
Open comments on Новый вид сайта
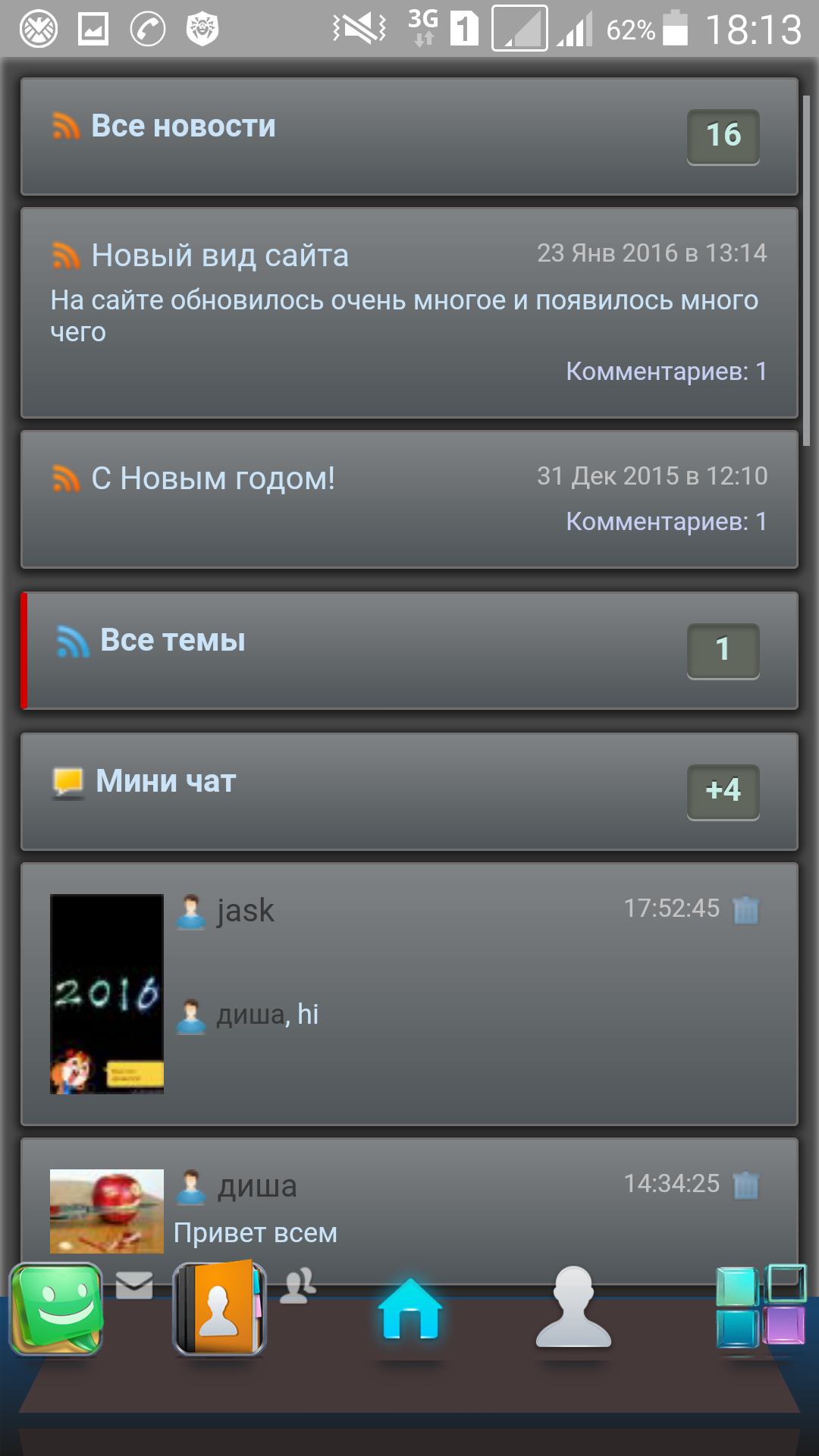(666, 372)
